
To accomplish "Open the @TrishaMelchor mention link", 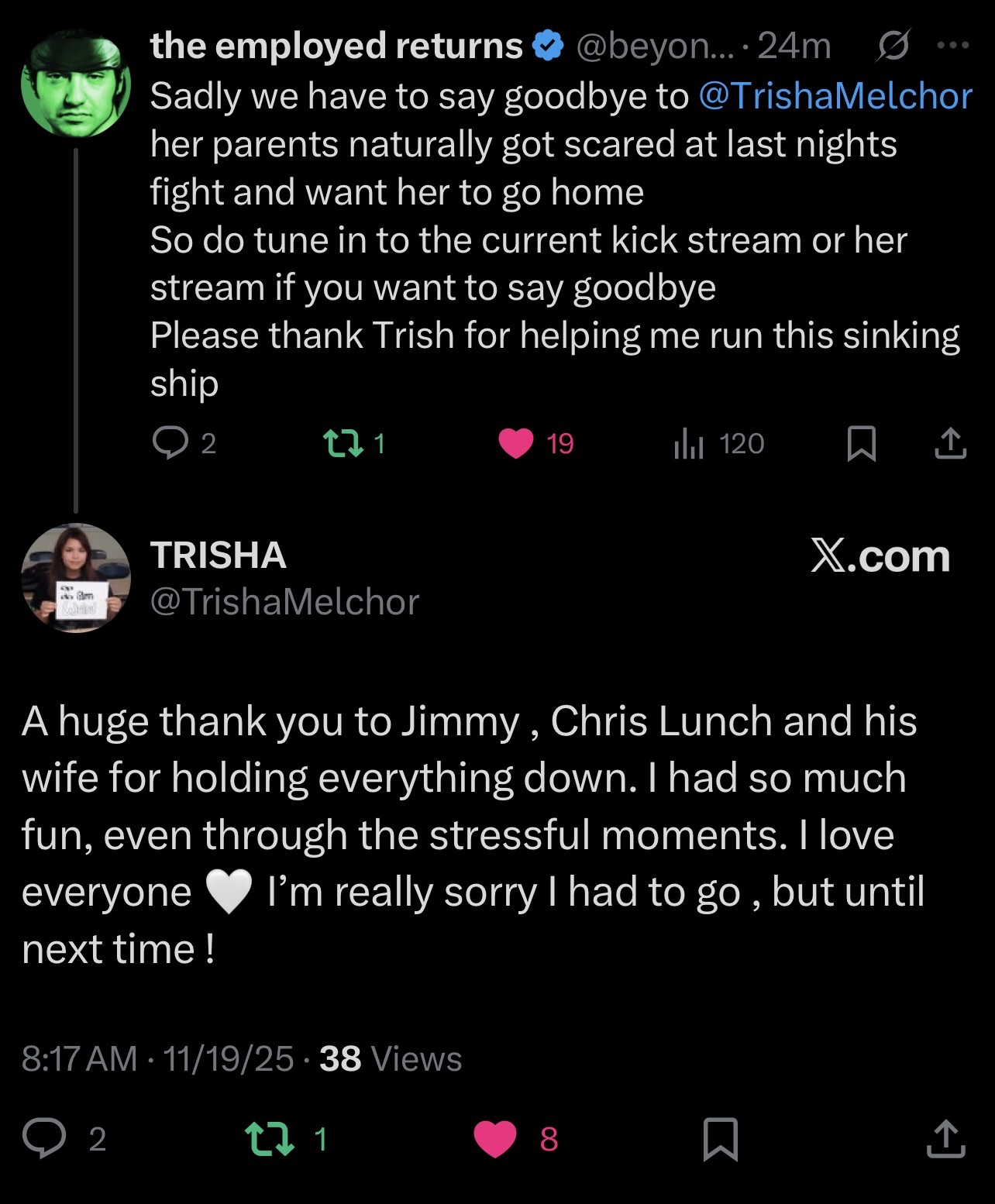I will tap(835, 96).
